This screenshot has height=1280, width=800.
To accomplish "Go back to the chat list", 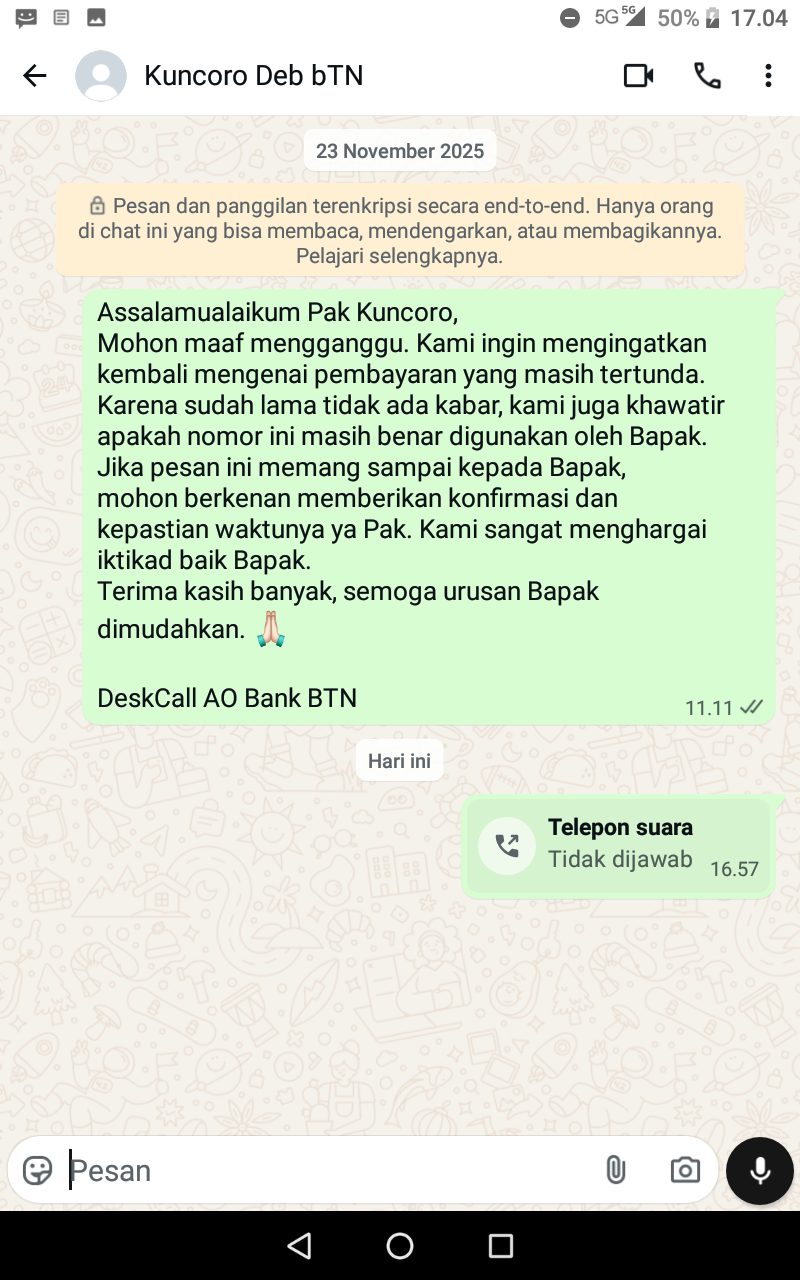I will tap(35, 76).
